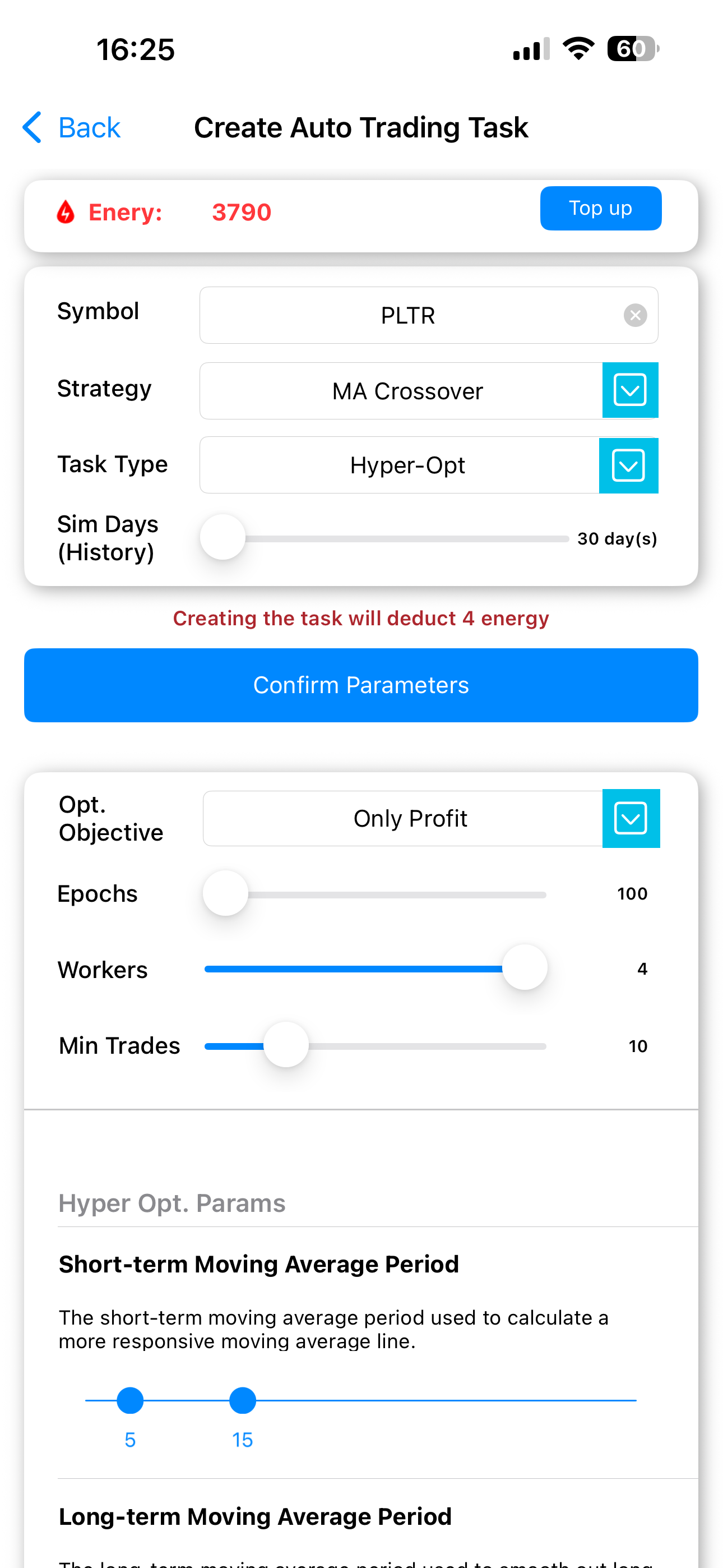This screenshot has width=723, height=1568.
Task: Open the Strategy dropdown (MA Crossover)
Action: coord(629,390)
